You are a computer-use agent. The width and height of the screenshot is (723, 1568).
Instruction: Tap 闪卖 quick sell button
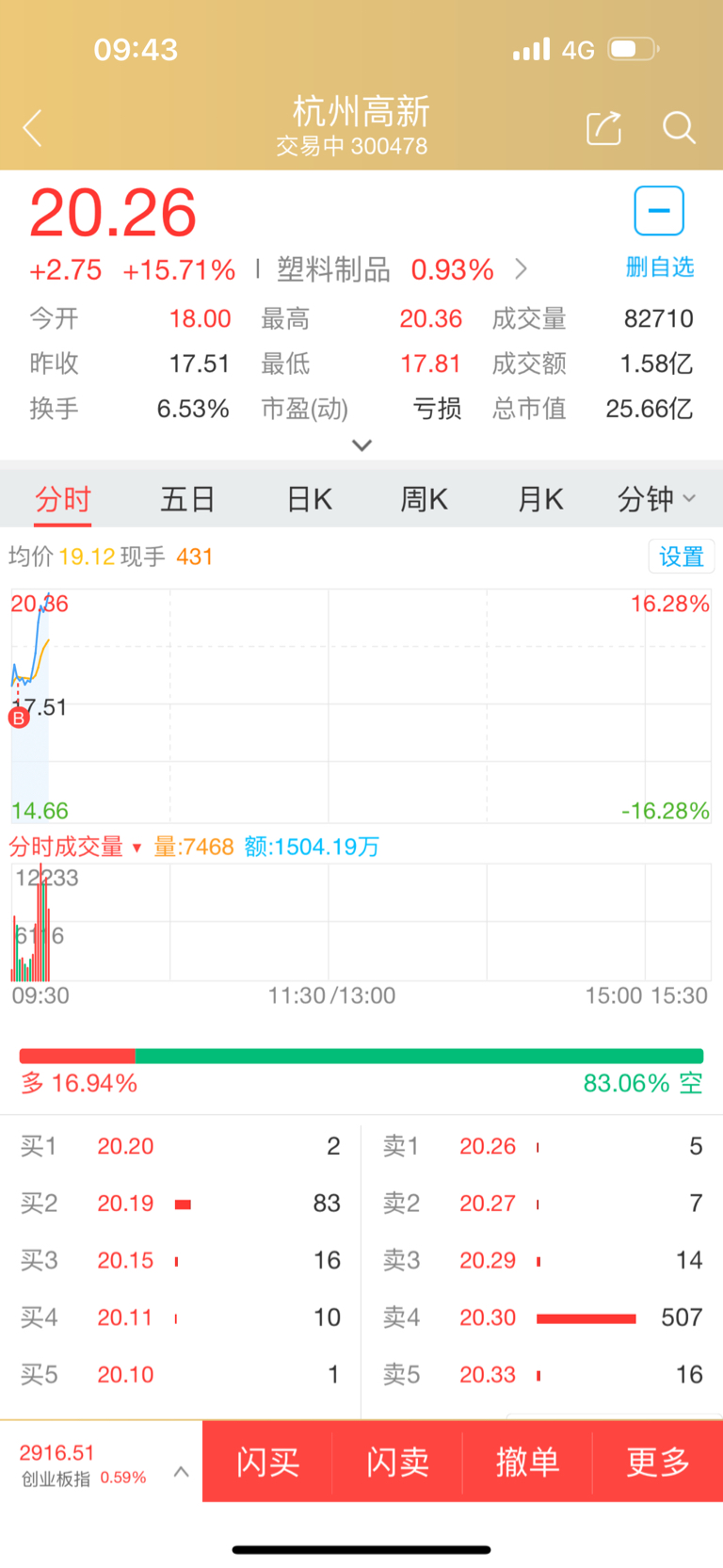click(x=397, y=1462)
